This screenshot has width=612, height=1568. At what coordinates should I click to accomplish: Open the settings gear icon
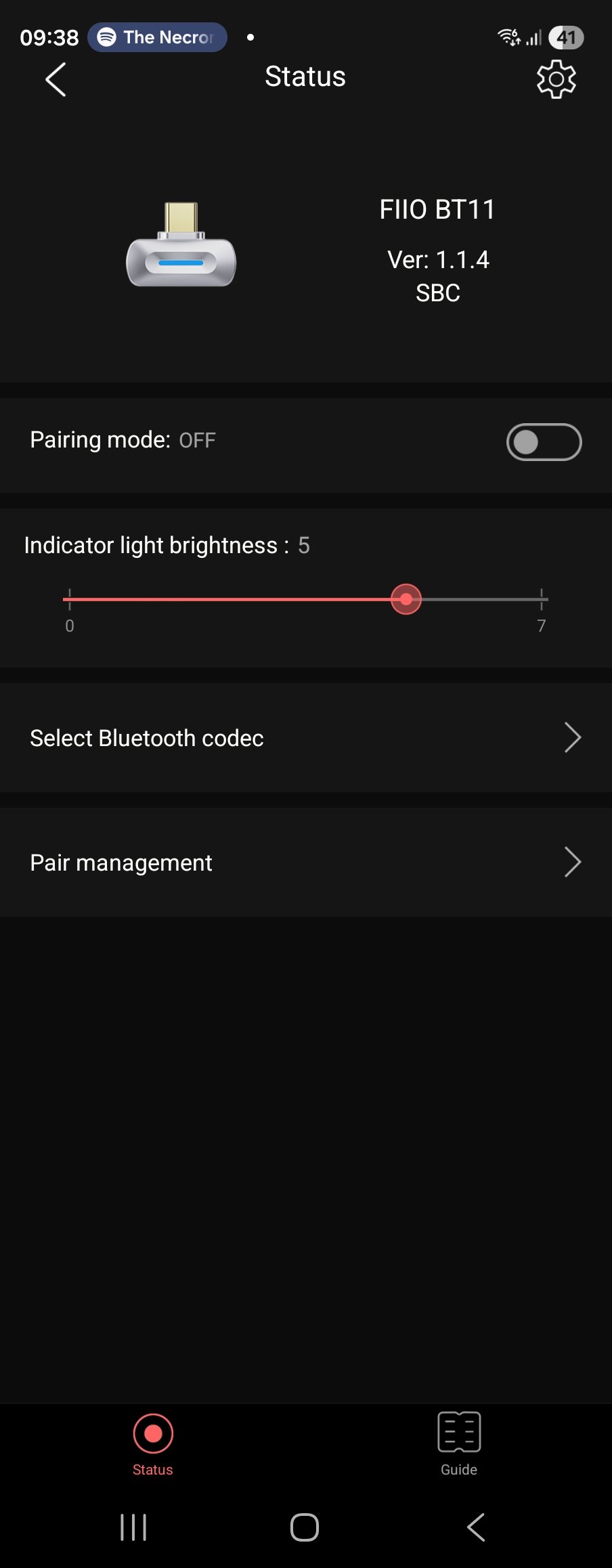[x=556, y=79]
